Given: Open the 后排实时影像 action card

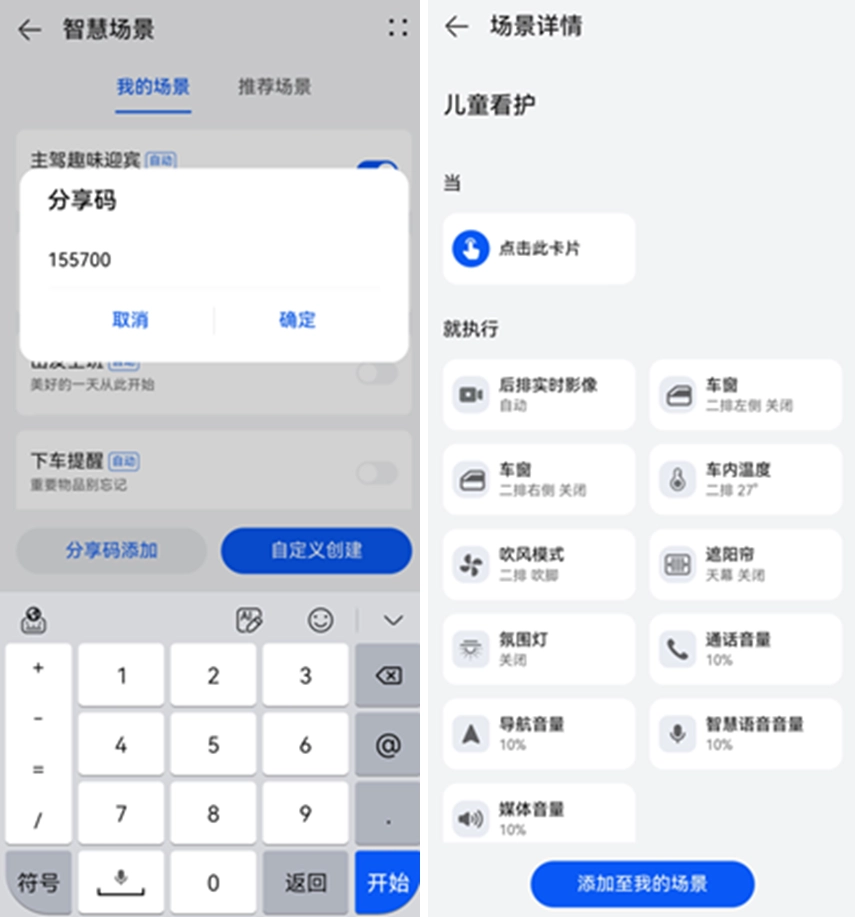Looking at the screenshot, I should pyautogui.click(x=538, y=394).
